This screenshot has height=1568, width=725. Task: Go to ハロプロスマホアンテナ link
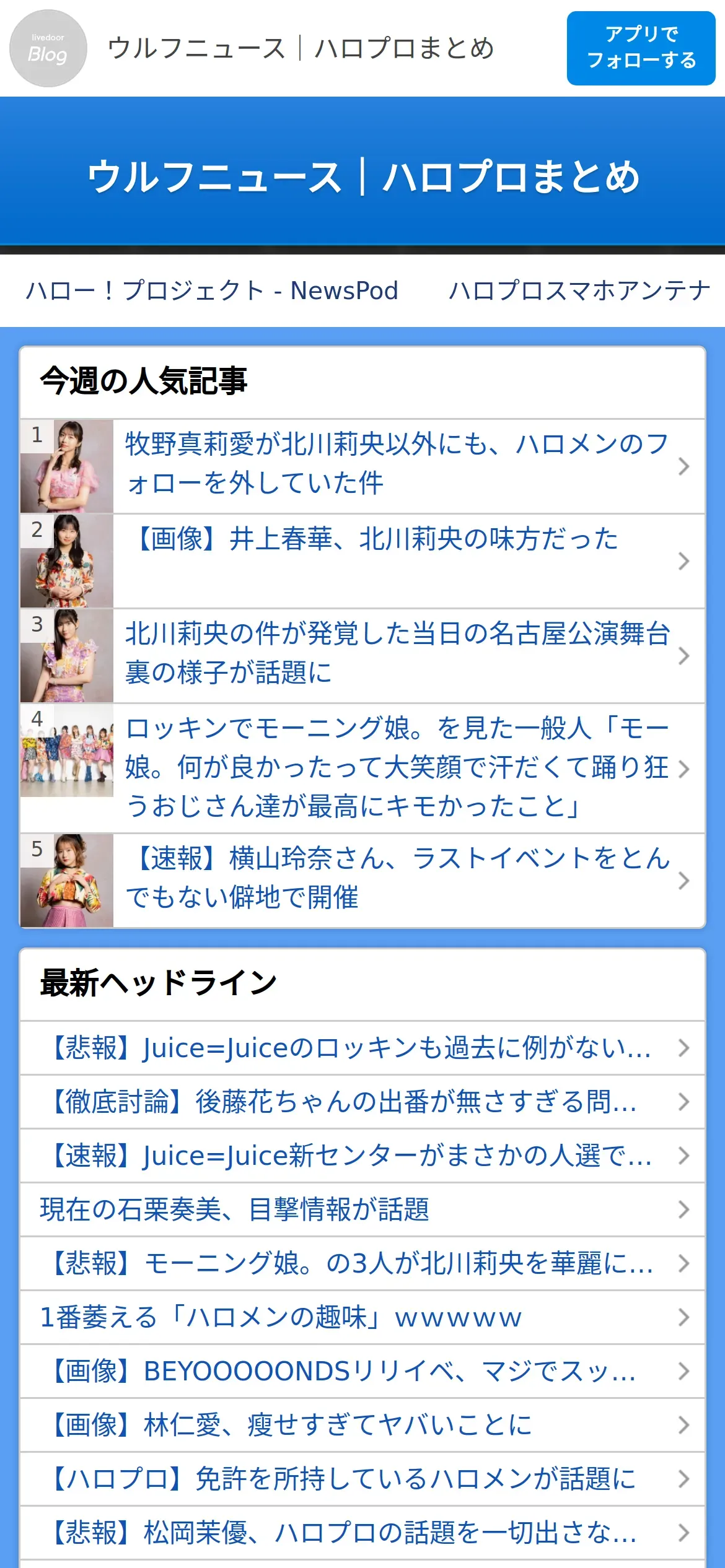[579, 290]
